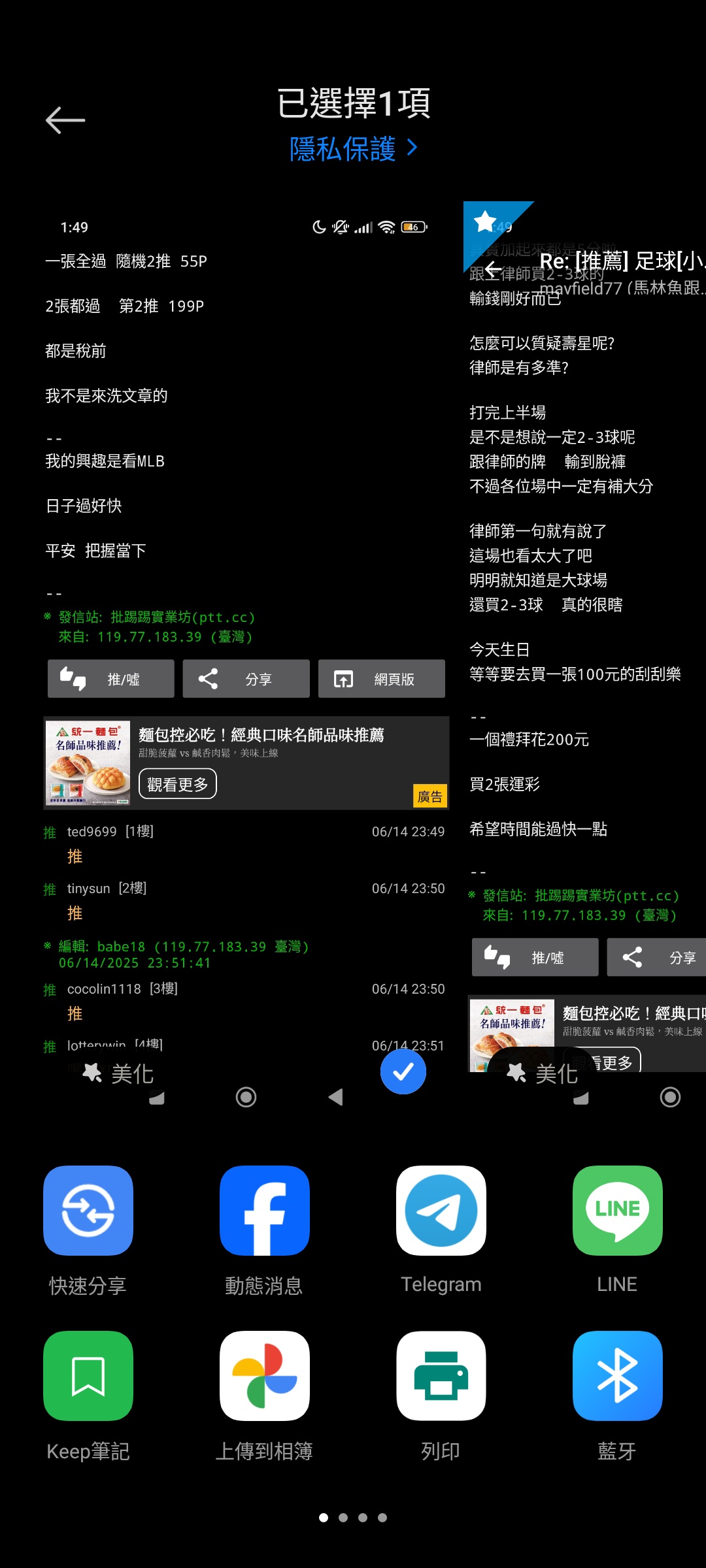This screenshot has height=1568, width=706.
Task: Choose 上傳到相簿 Google Photos
Action: coord(265,1376)
